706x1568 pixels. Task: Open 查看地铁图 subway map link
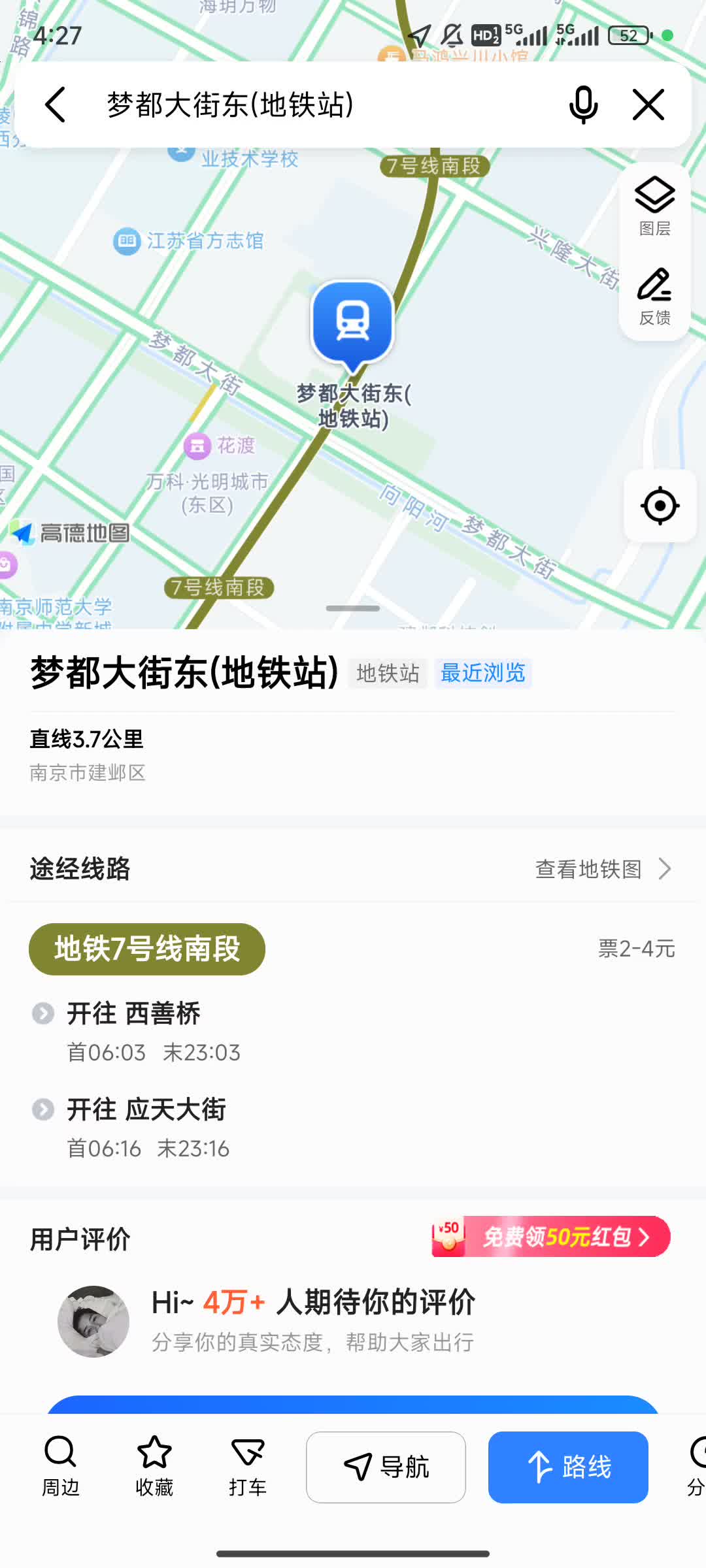603,869
